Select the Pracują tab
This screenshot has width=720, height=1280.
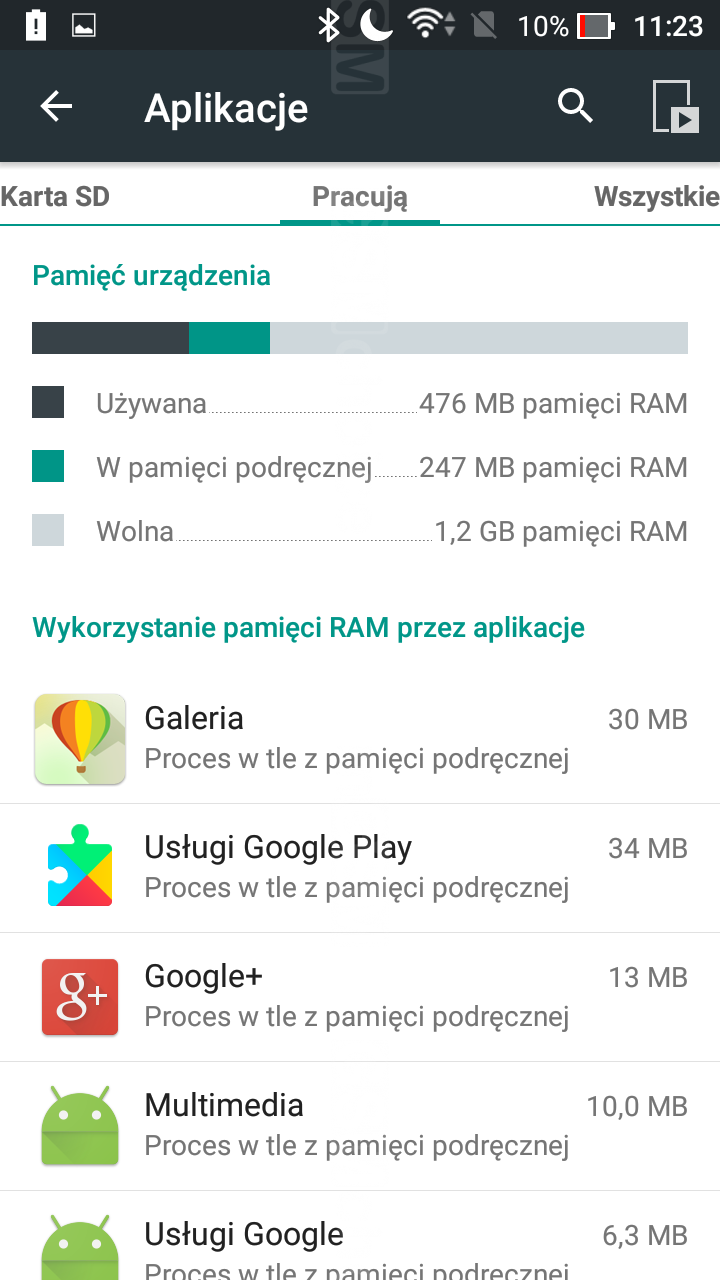[360, 196]
